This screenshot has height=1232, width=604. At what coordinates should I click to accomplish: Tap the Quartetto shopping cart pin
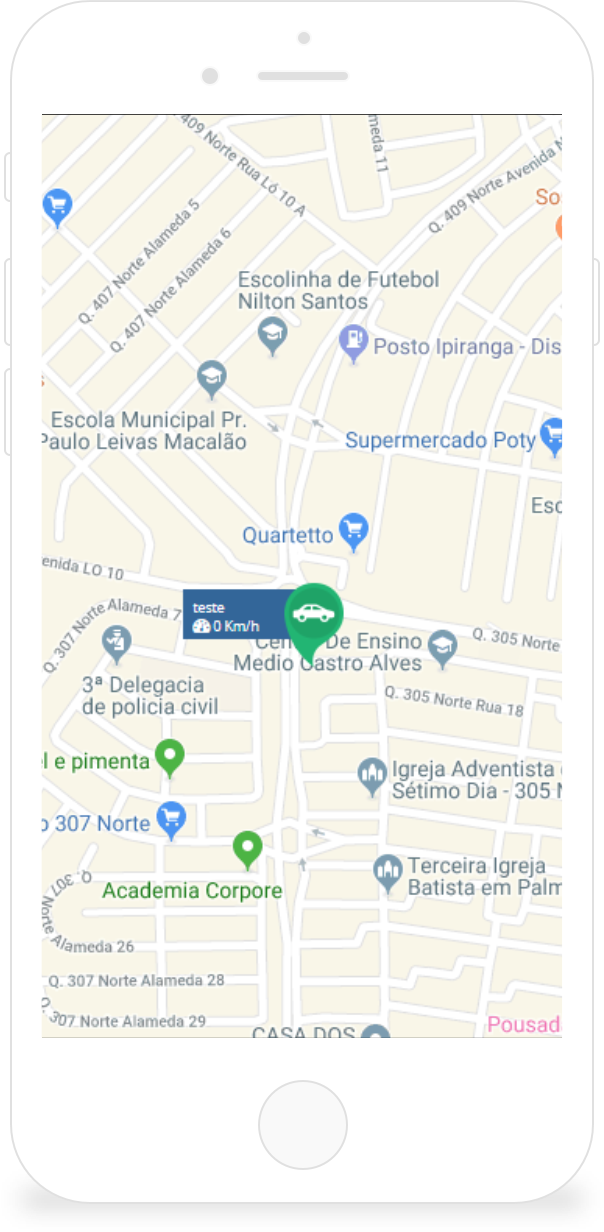353,531
